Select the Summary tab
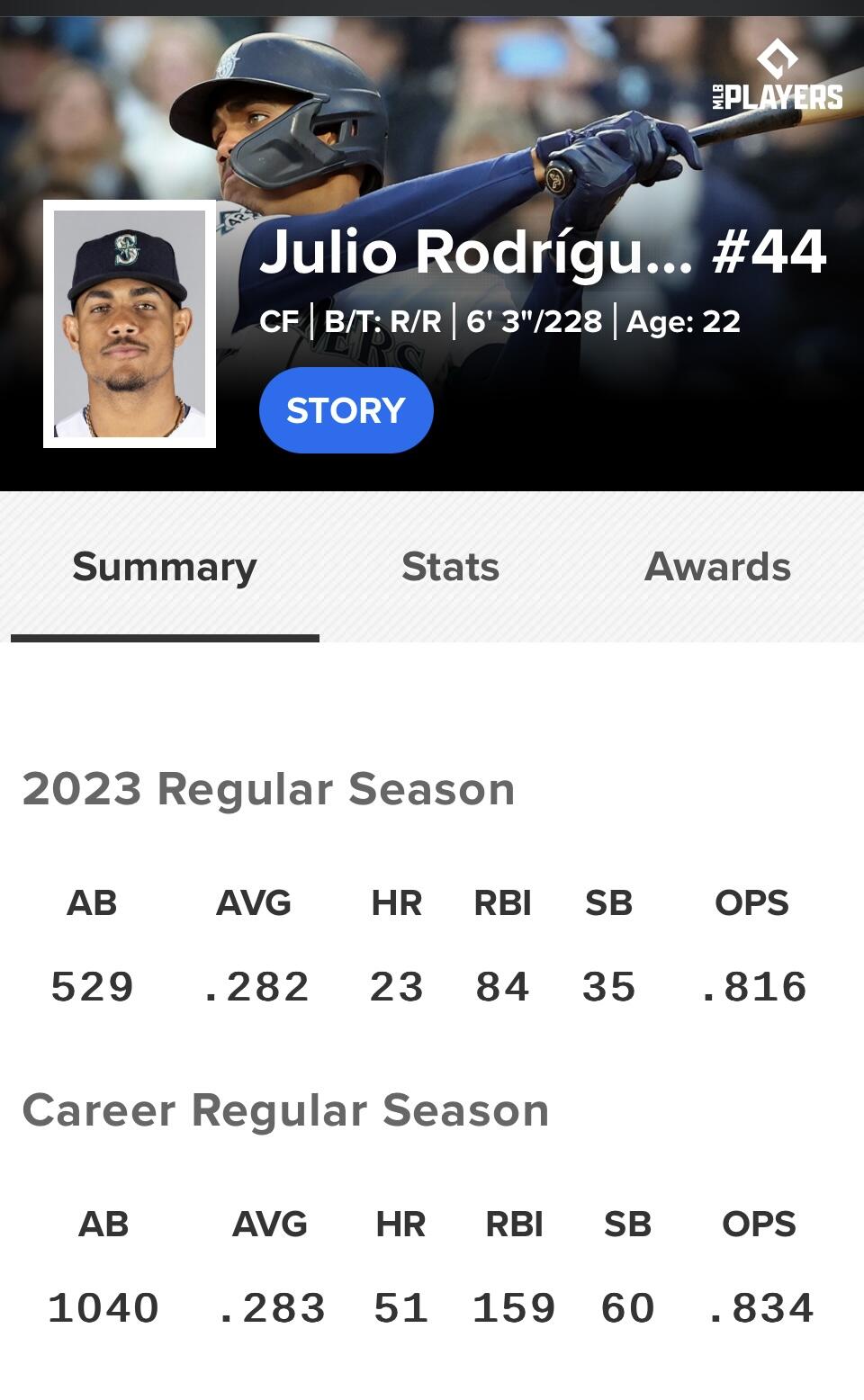 tap(165, 567)
